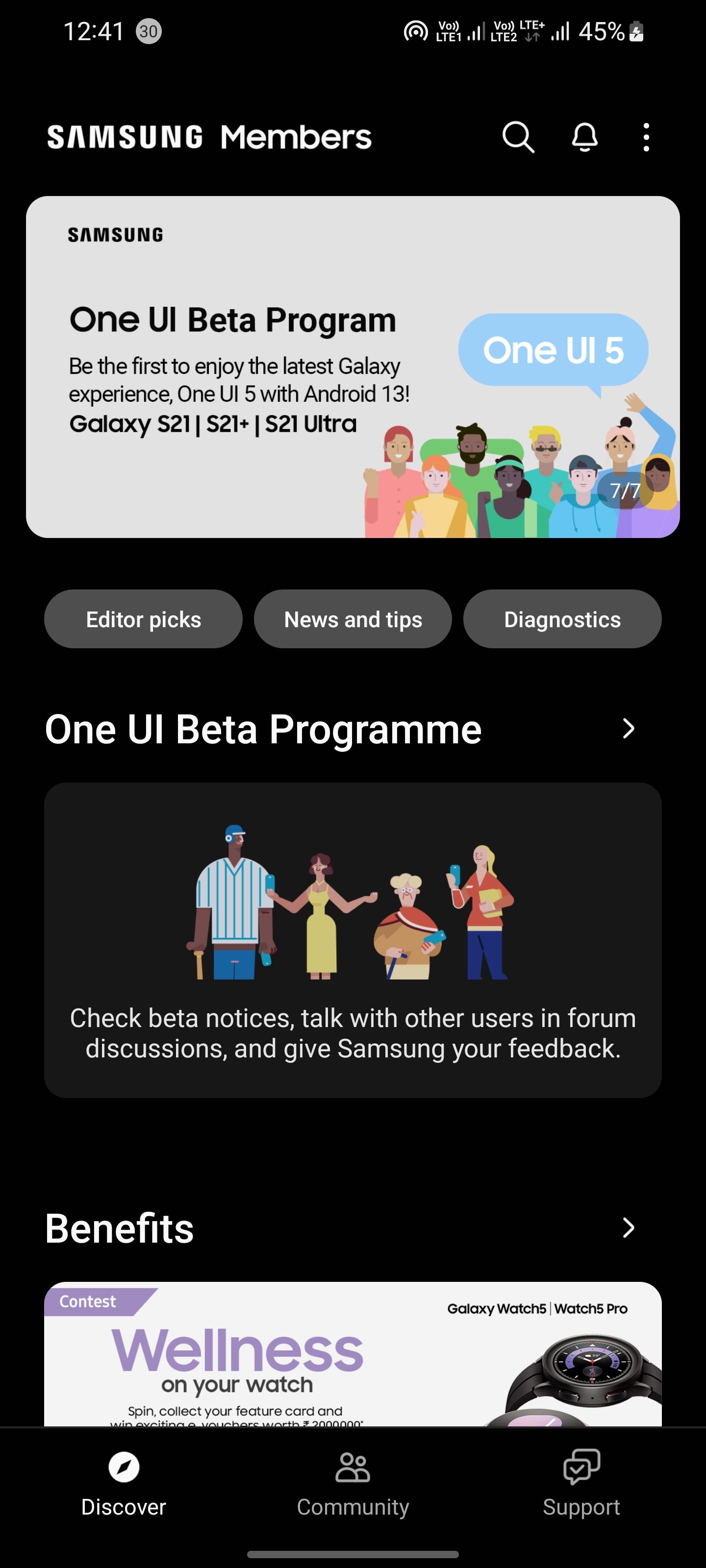706x1568 pixels.
Task: Tap the bottom navigation handle bar
Action: [x=353, y=1556]
